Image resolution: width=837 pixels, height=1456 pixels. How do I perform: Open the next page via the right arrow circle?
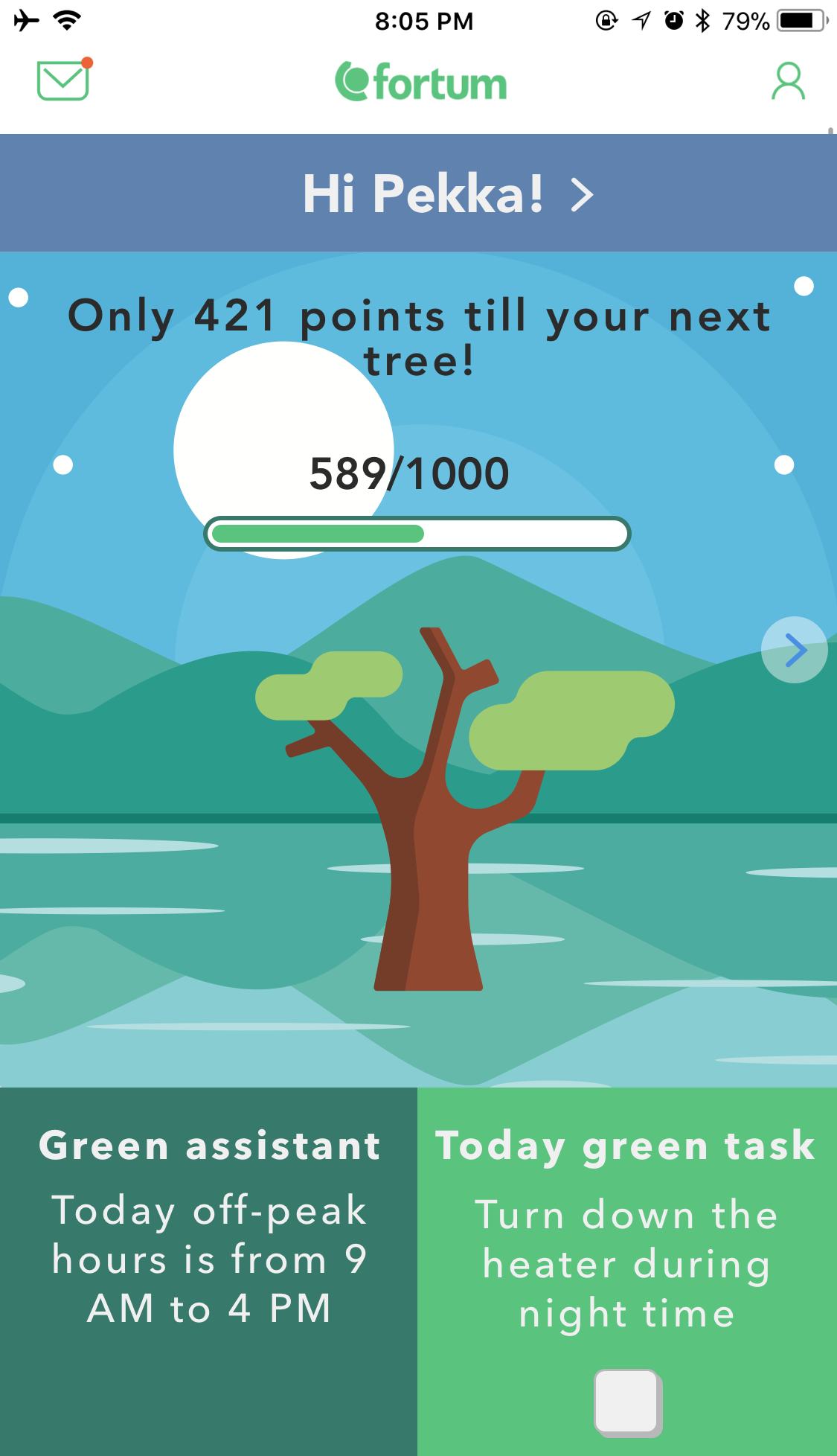tap(795, 650)
